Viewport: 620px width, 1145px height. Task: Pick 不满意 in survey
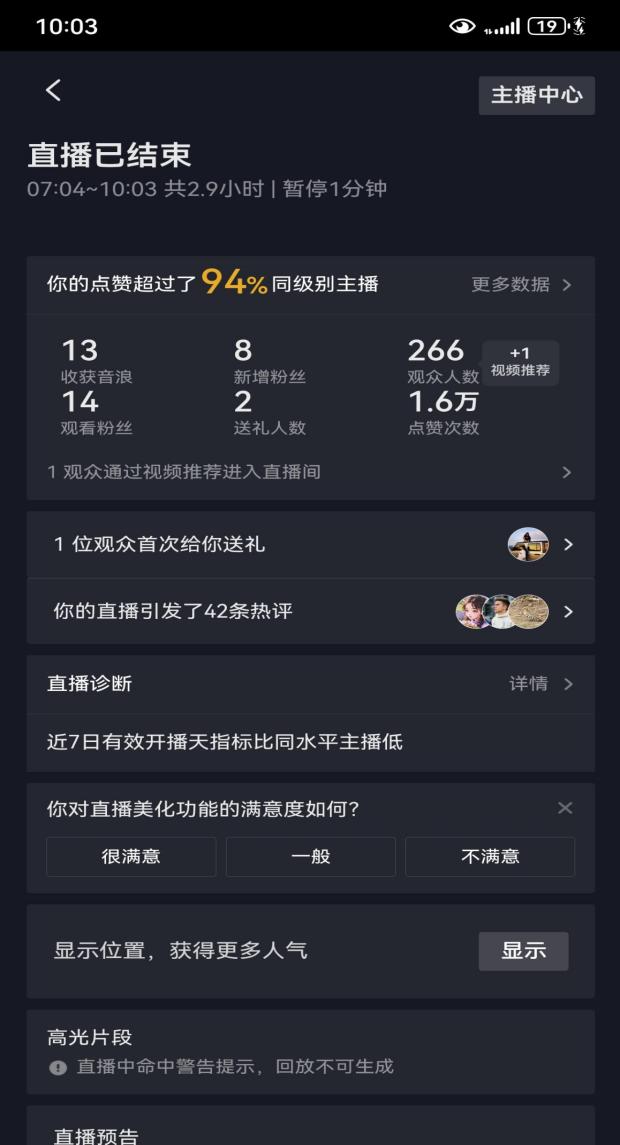(x=490, y=857)
